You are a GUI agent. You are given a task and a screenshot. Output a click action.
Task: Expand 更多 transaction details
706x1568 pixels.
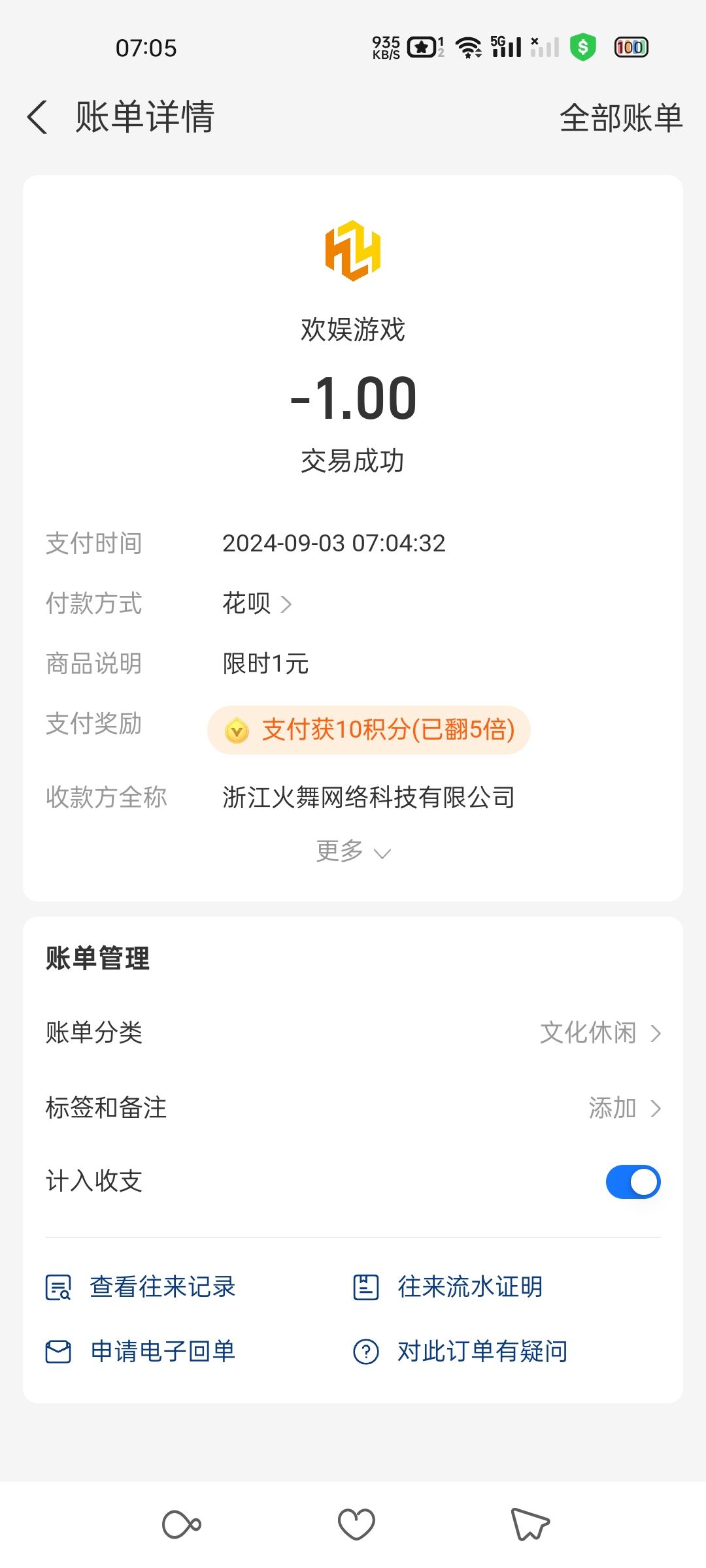pyautogui.click(x=353, y=851)
